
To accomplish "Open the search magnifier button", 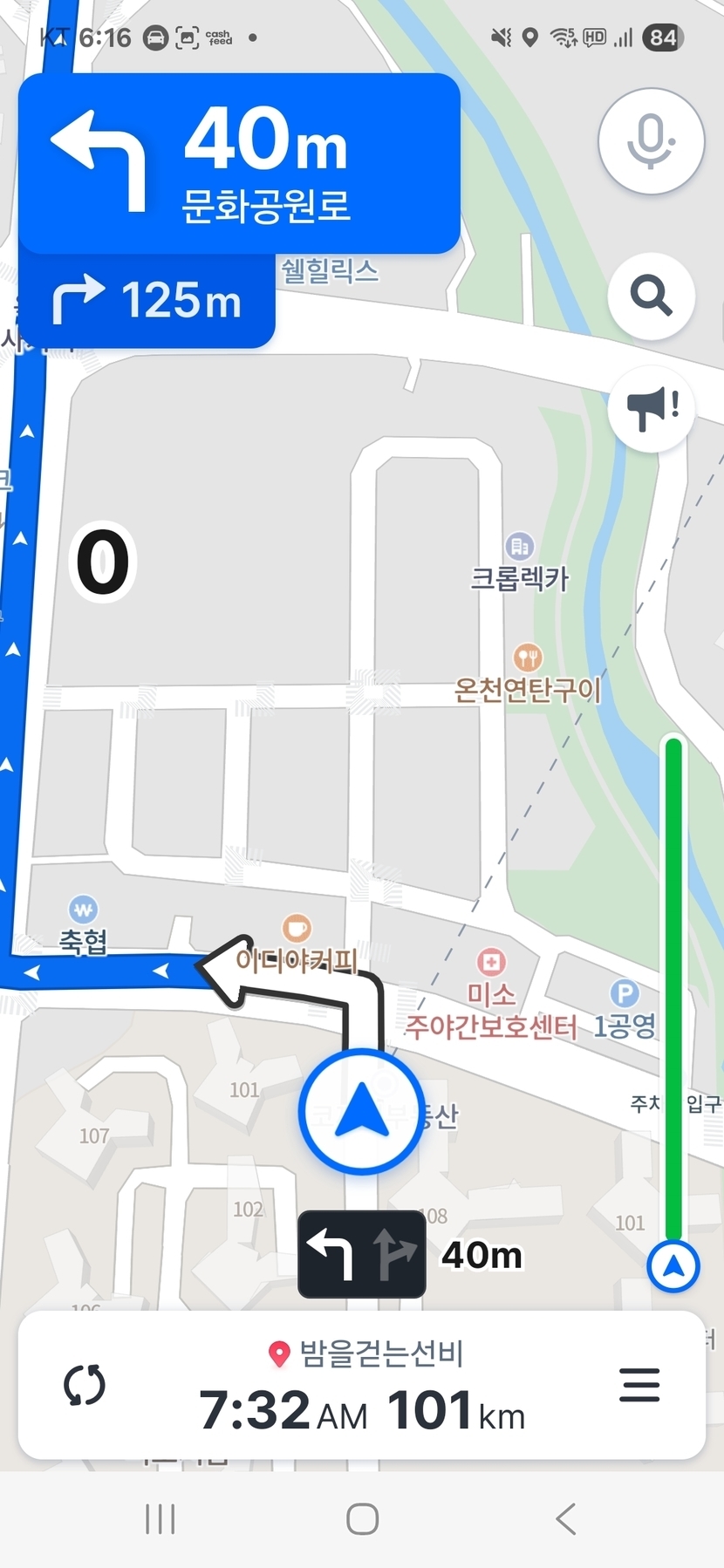I will [651, 297].
